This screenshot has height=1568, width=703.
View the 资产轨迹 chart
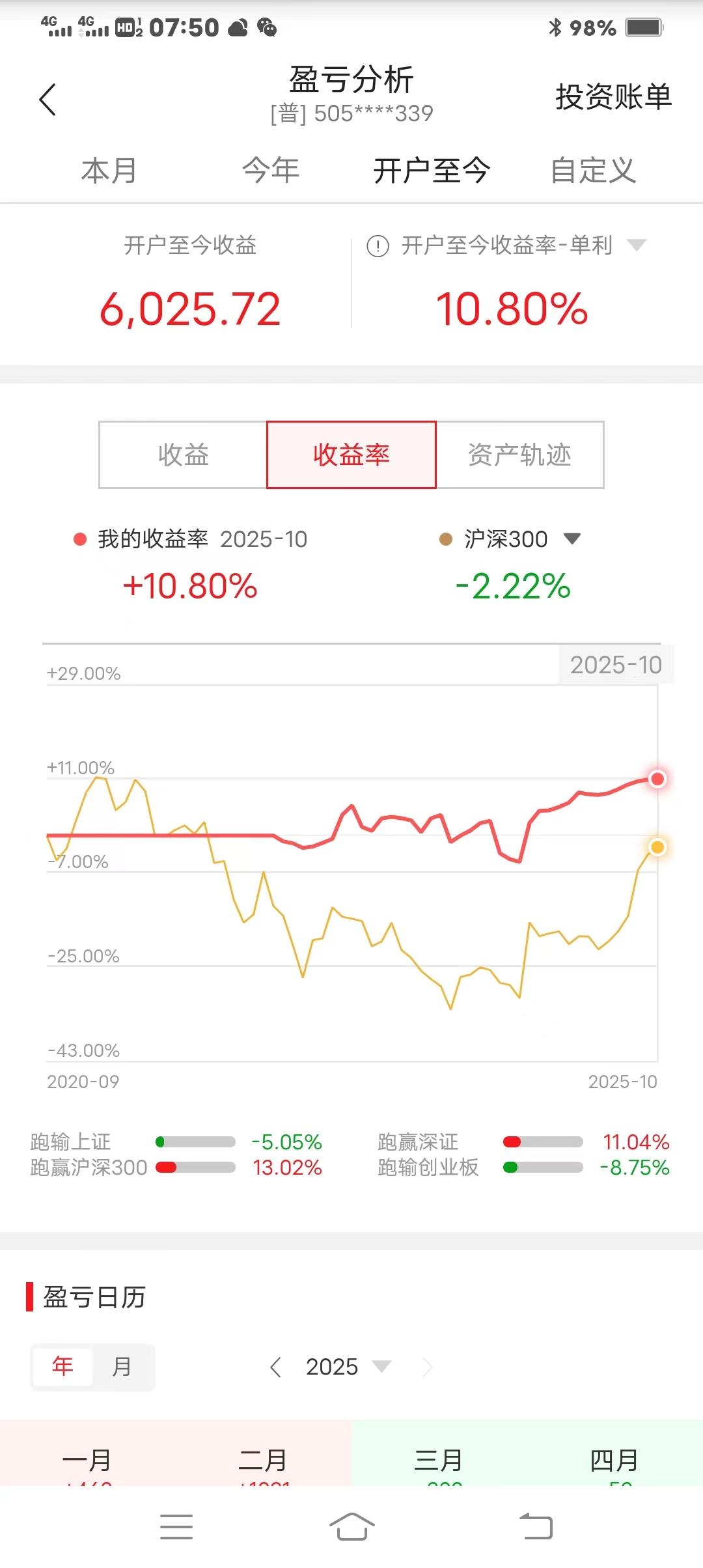519,455
